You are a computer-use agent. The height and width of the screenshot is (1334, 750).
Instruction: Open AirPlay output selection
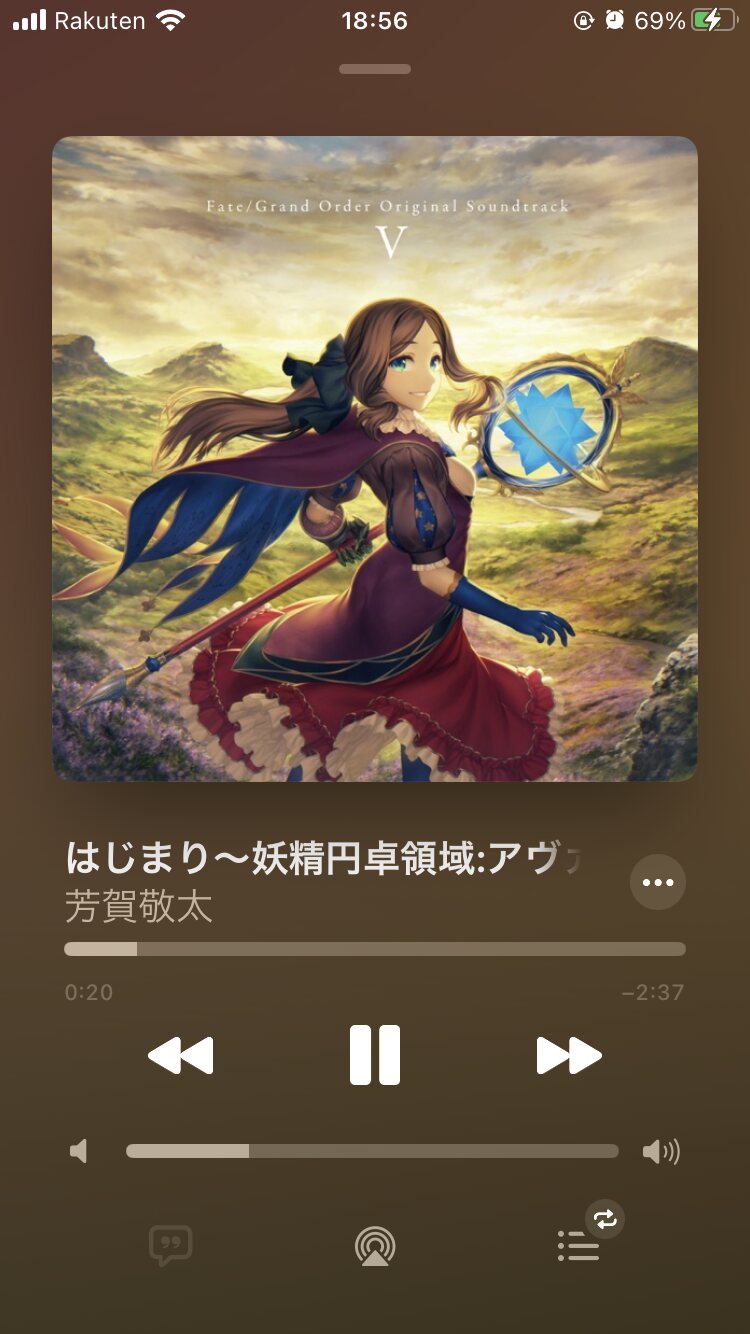[x=375, y=1246]
